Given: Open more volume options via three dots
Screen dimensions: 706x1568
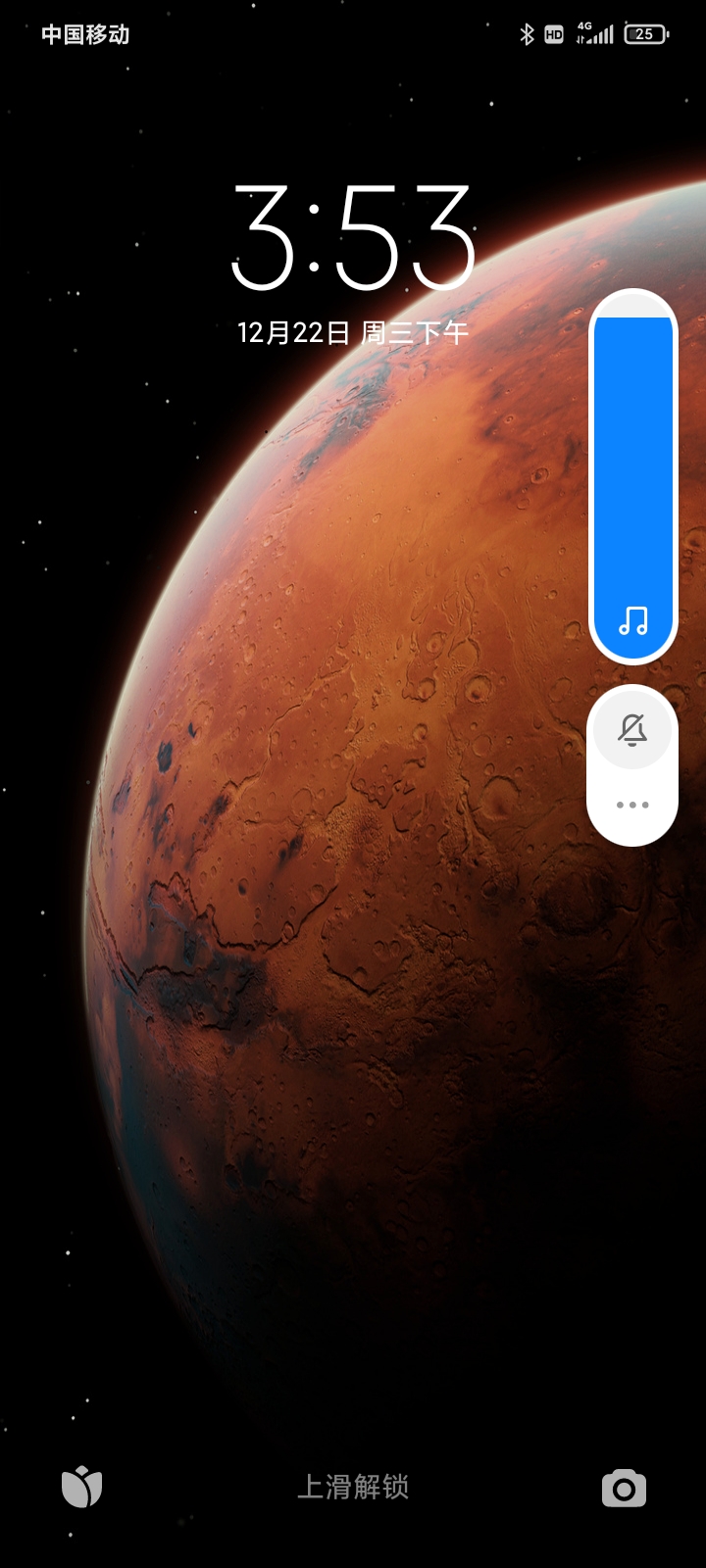Looking at the screenshot, I should tap(632, 805).
